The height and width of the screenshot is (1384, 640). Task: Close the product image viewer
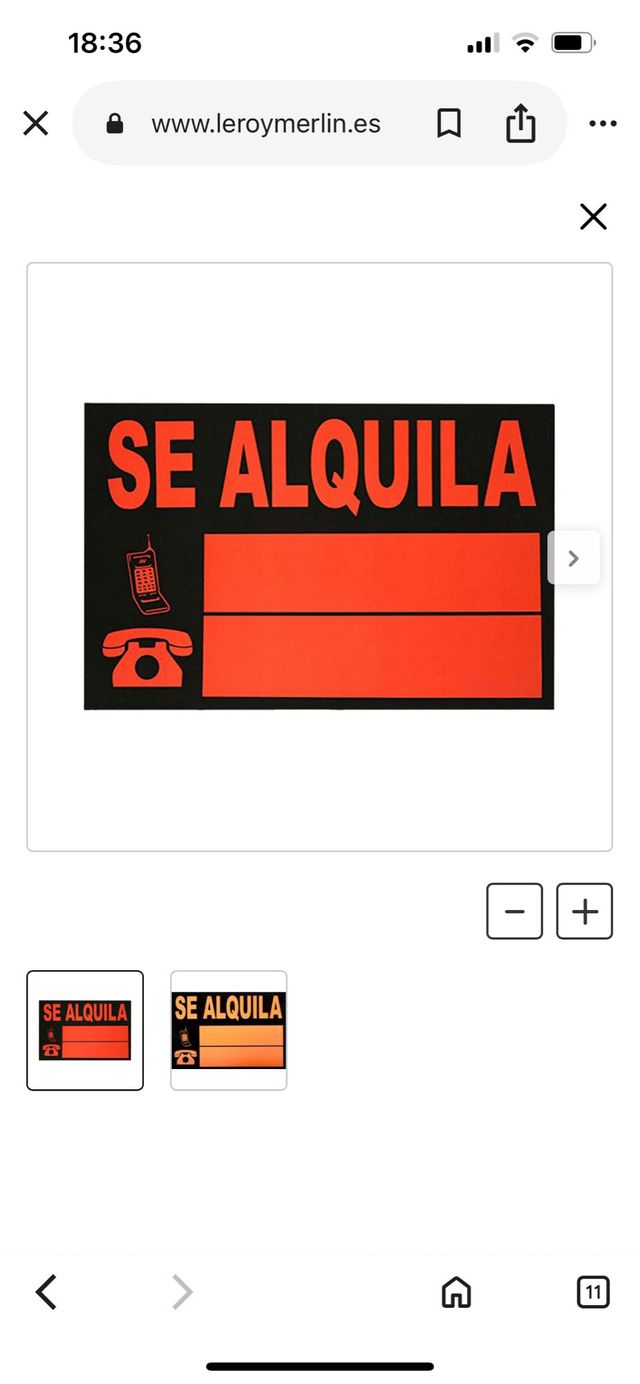(593, 216)
